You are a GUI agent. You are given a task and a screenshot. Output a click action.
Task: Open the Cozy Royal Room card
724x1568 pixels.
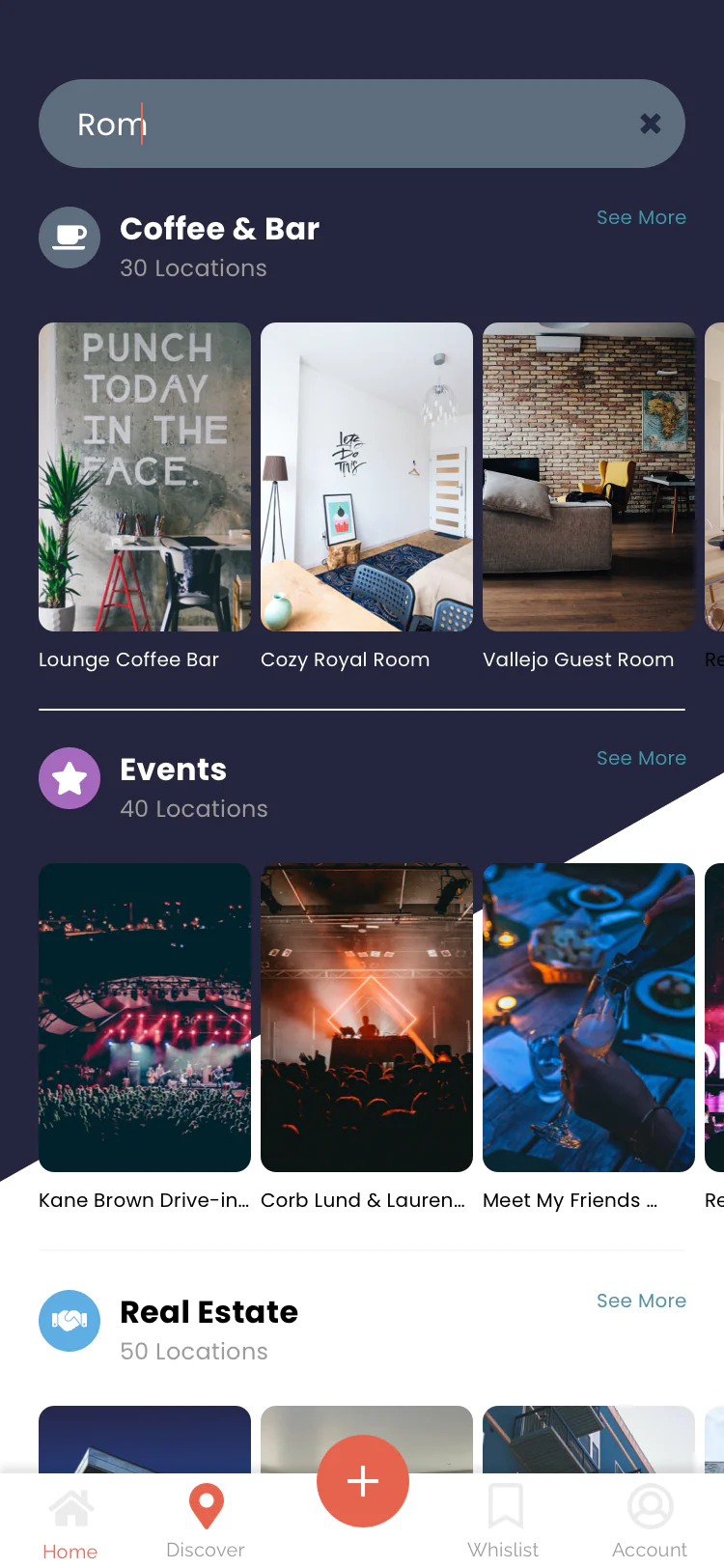point(367,477)
